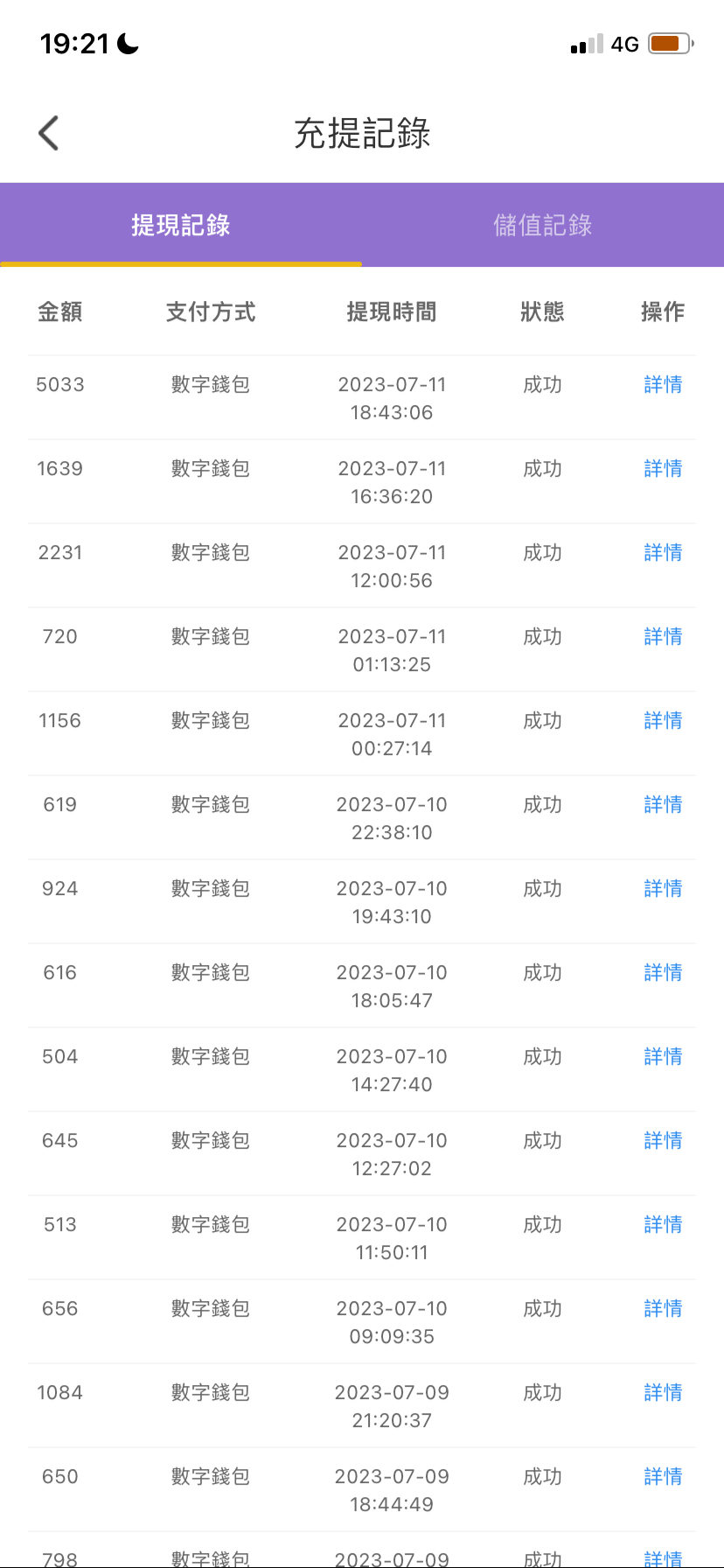Go back from 充提記錄 page
The width and height of the screenshot is (724, 1568).
(49, 134)
